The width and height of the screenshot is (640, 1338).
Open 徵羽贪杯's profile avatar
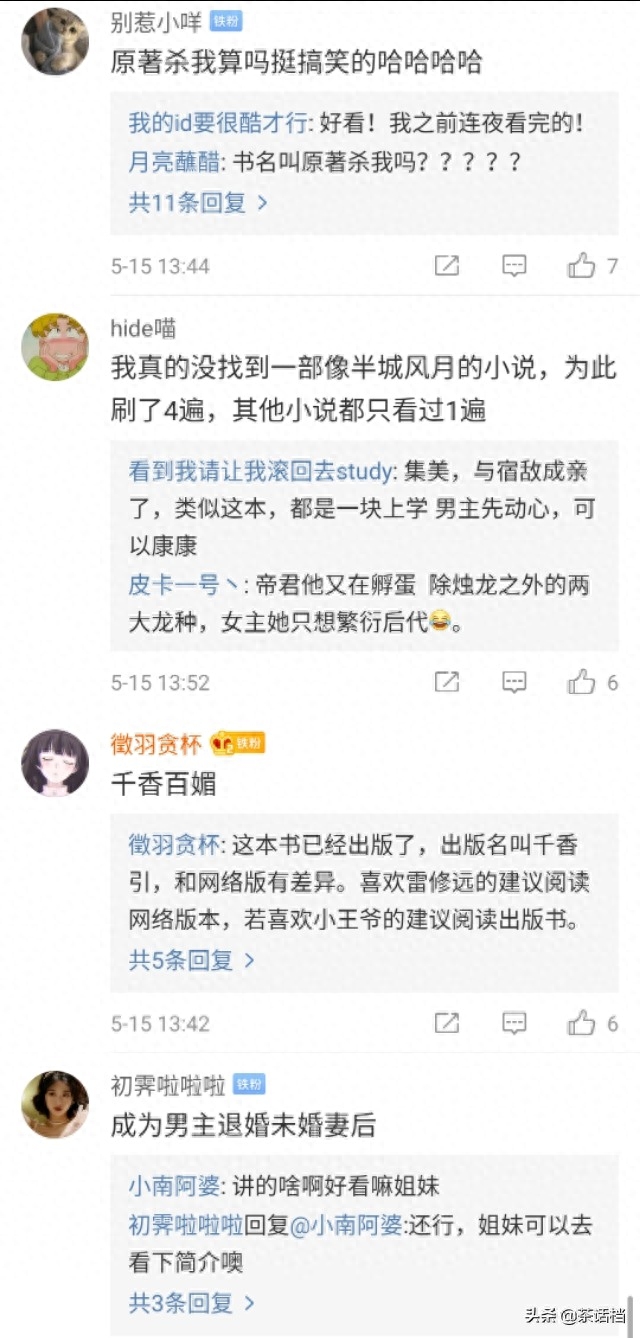point(55,762)
